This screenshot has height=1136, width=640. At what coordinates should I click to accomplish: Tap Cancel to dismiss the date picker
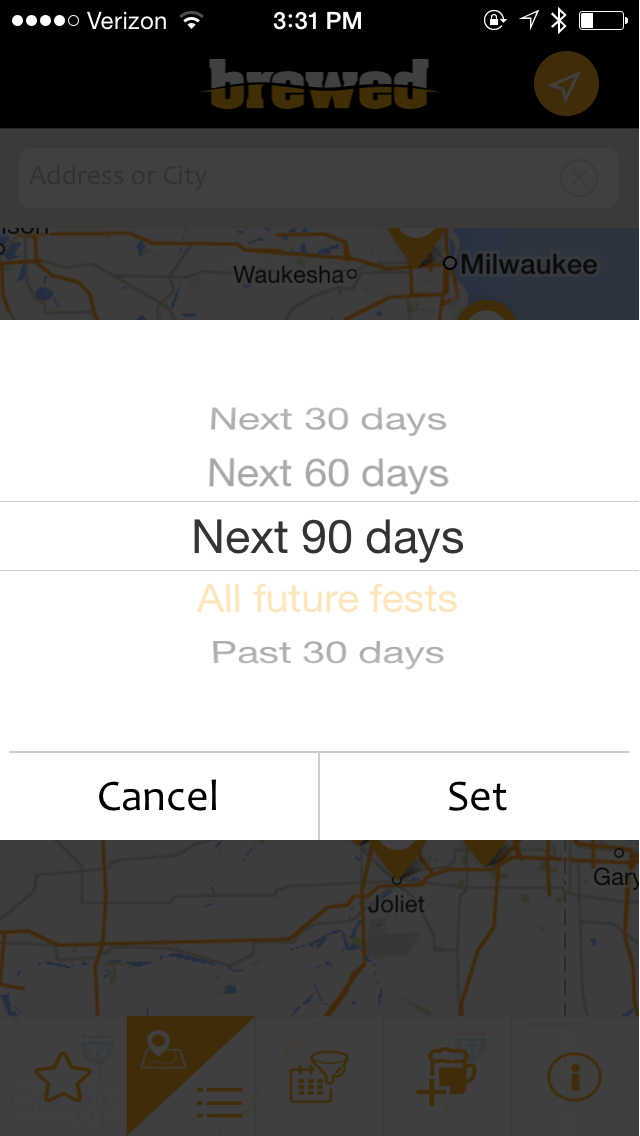click(158, 796)
